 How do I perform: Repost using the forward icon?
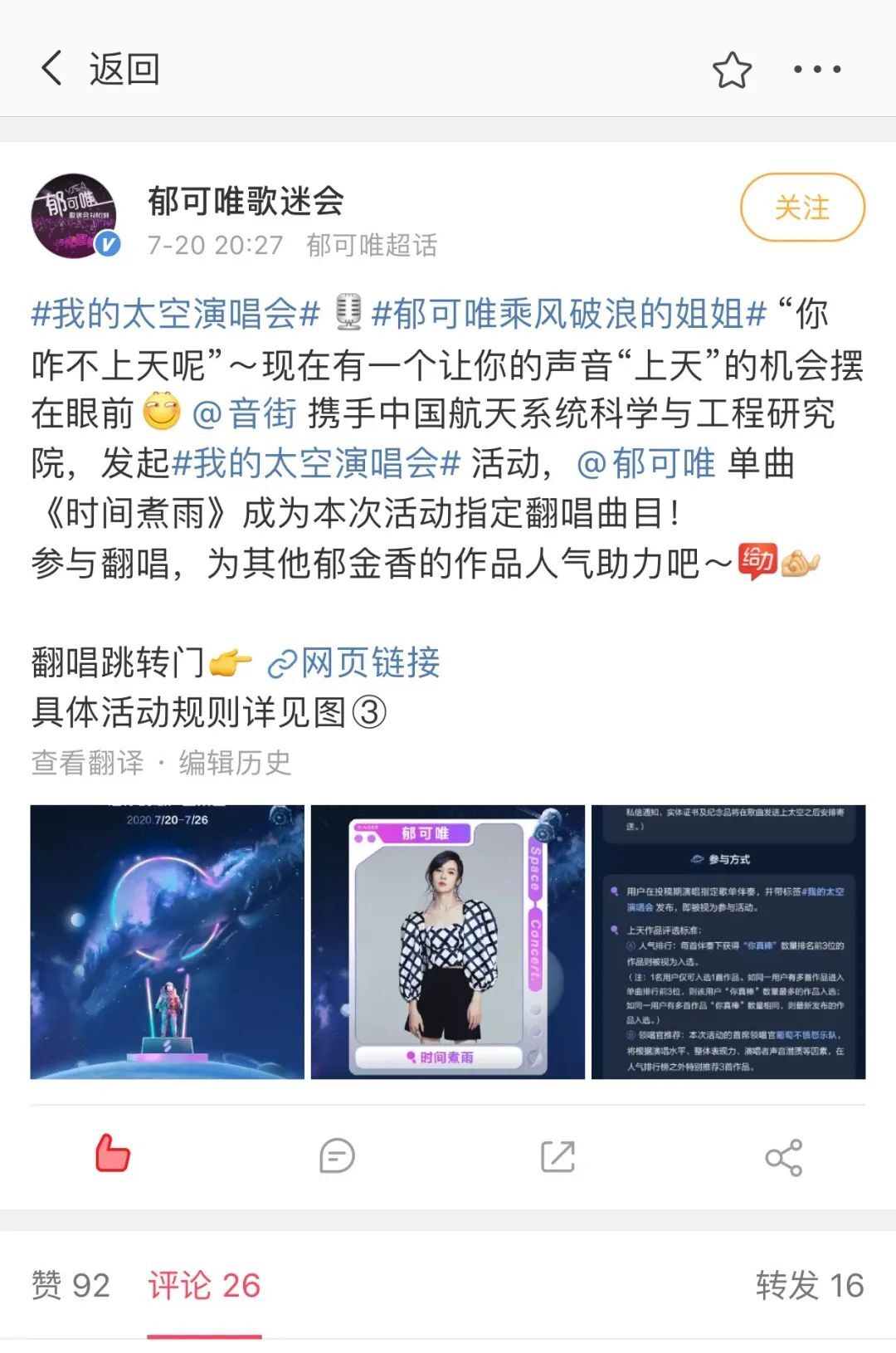558,1155
